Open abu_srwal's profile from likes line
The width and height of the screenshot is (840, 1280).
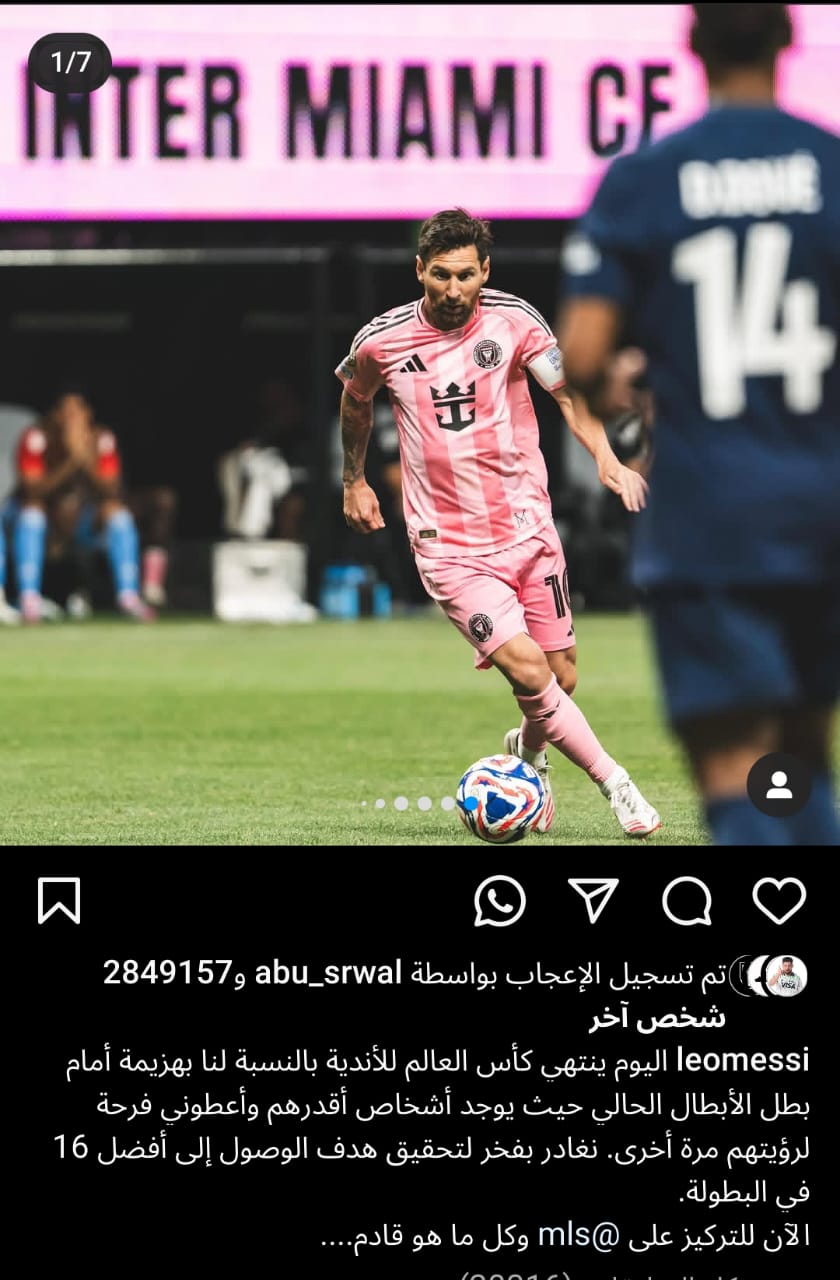[x=328, y=973]
